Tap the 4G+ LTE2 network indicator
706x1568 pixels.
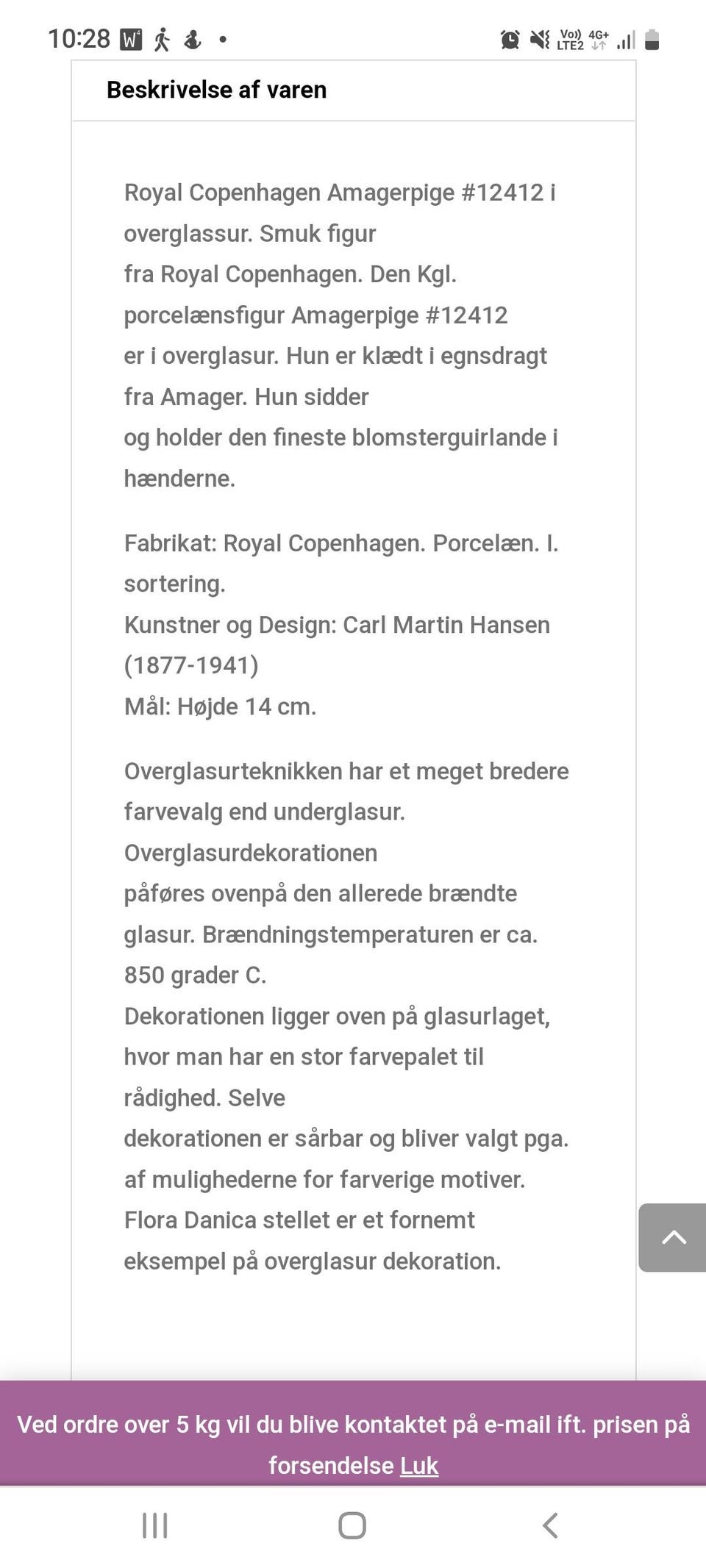598,38
